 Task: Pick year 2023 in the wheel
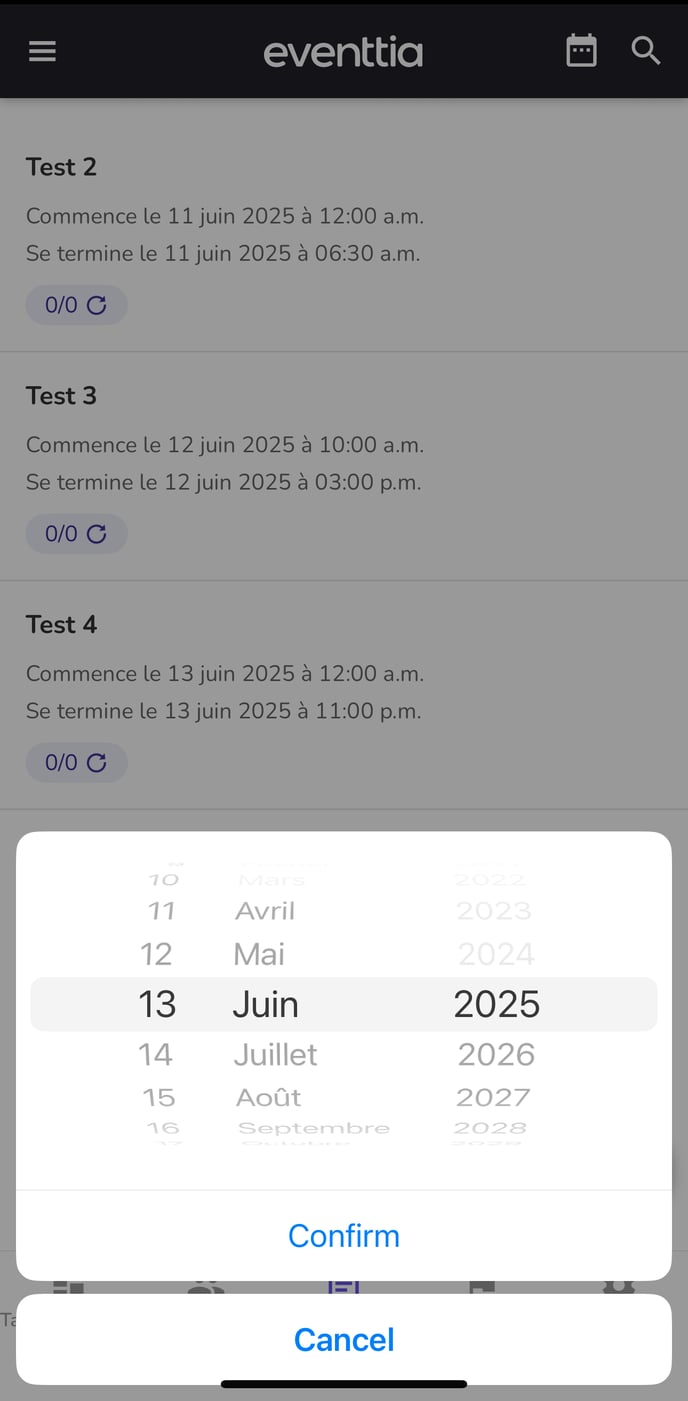(494, 911)
